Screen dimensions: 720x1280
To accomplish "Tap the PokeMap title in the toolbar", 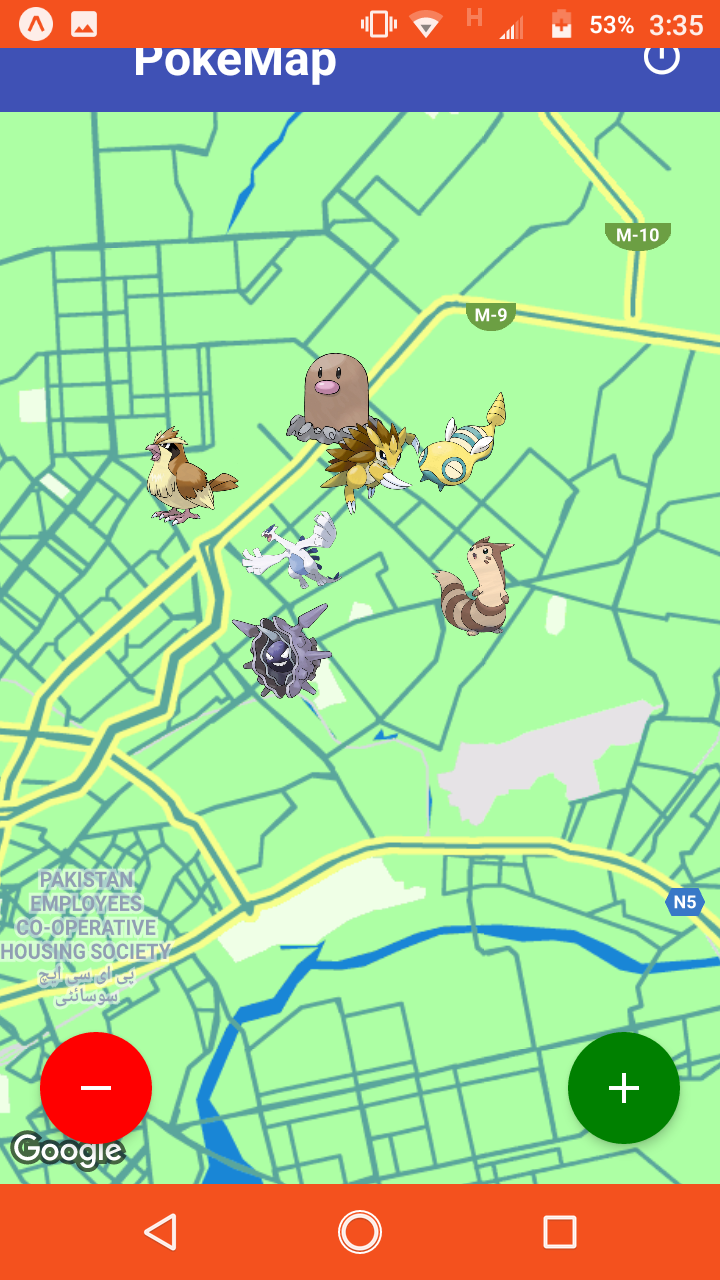I will (235, 60).
